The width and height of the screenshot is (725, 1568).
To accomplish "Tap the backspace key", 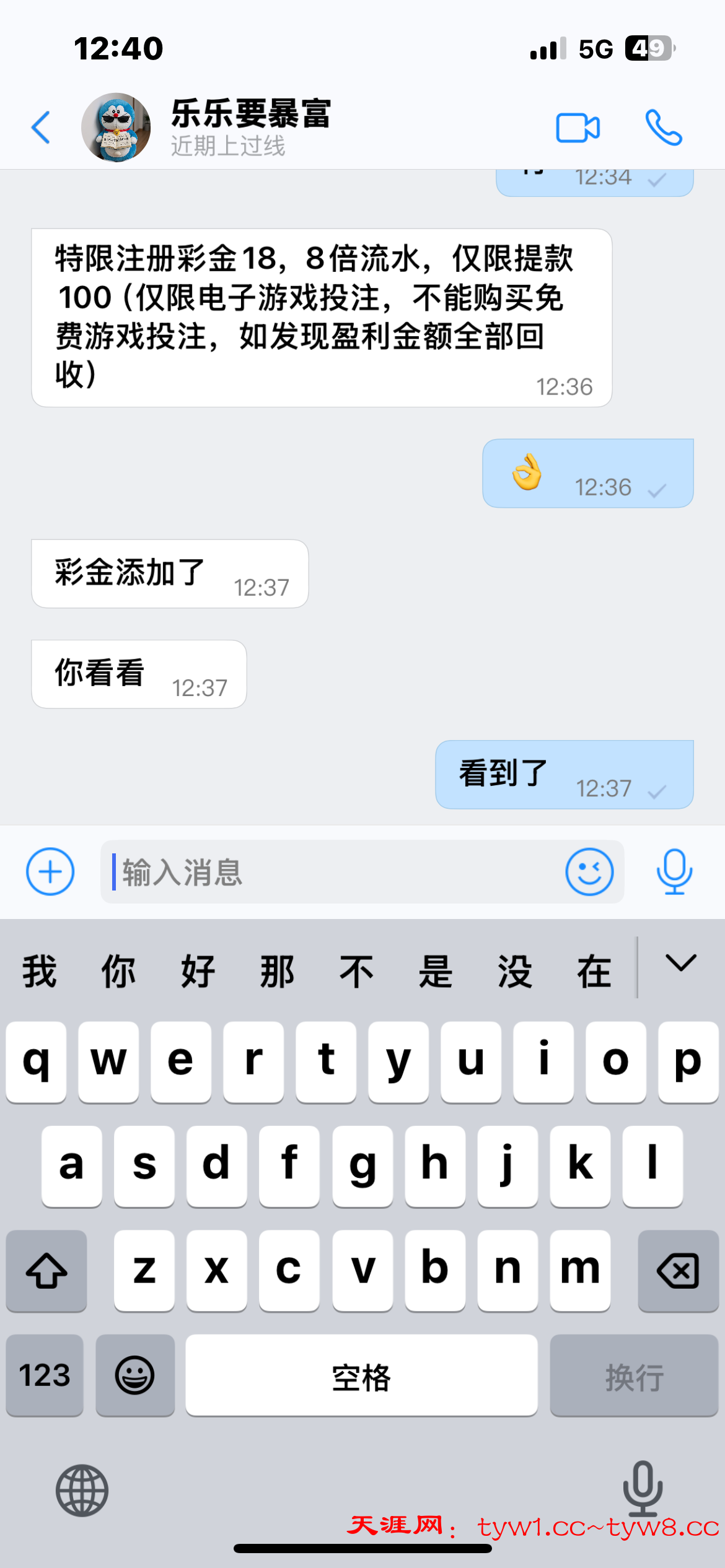I will point(678,1270).
